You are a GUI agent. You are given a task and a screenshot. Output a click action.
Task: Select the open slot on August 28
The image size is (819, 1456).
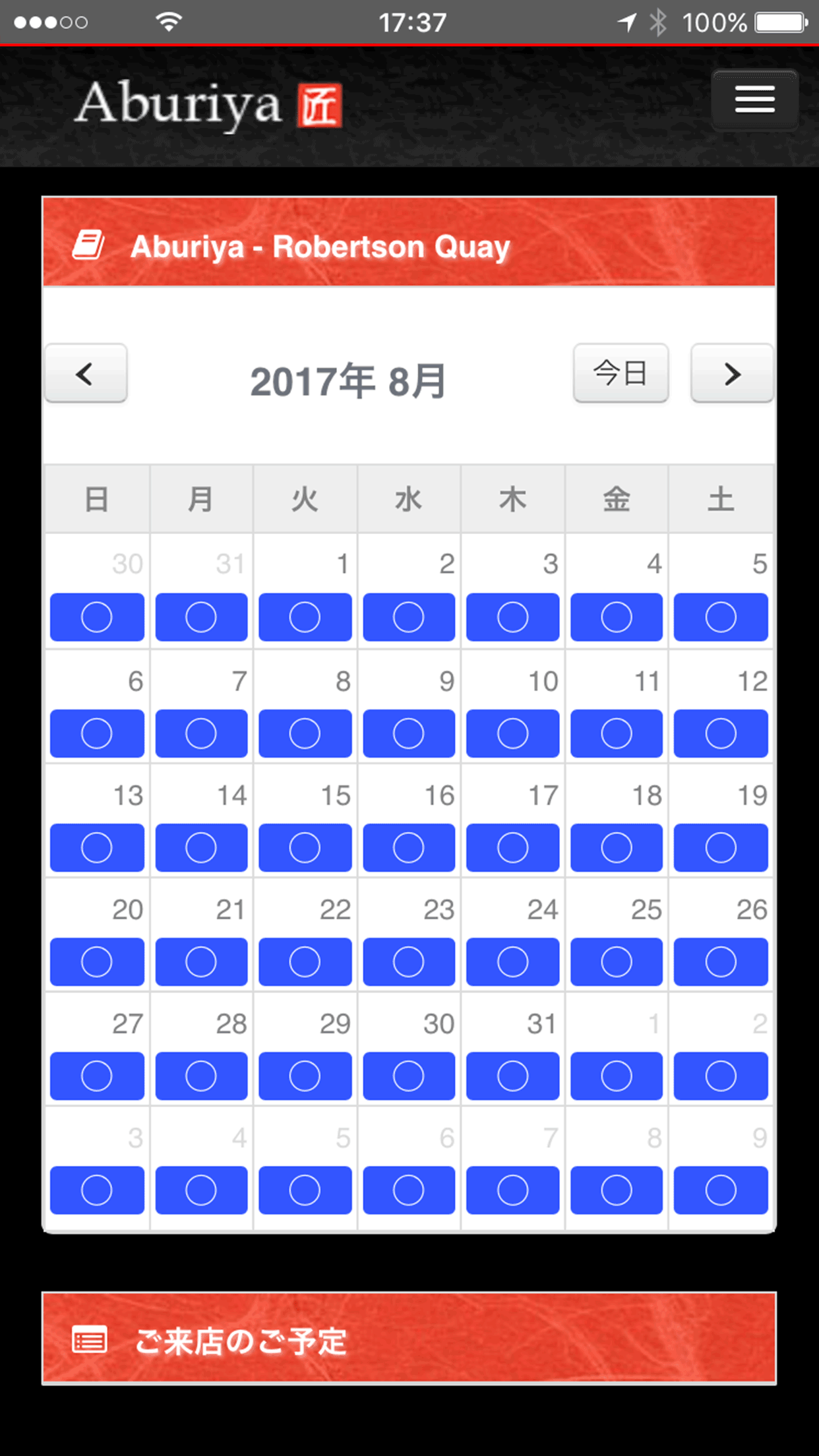click(x=201, y=1076)
